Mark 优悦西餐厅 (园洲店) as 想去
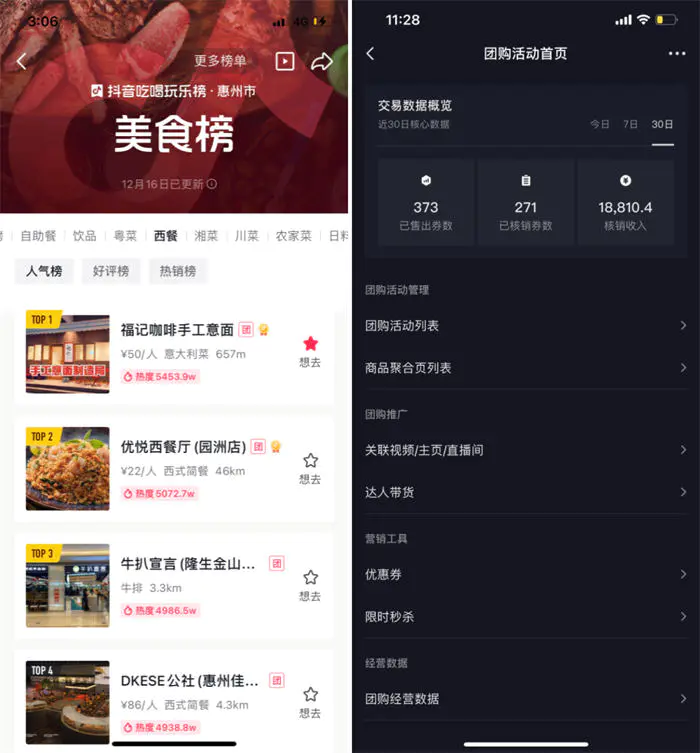700x753 pixels. click(310, 467)
